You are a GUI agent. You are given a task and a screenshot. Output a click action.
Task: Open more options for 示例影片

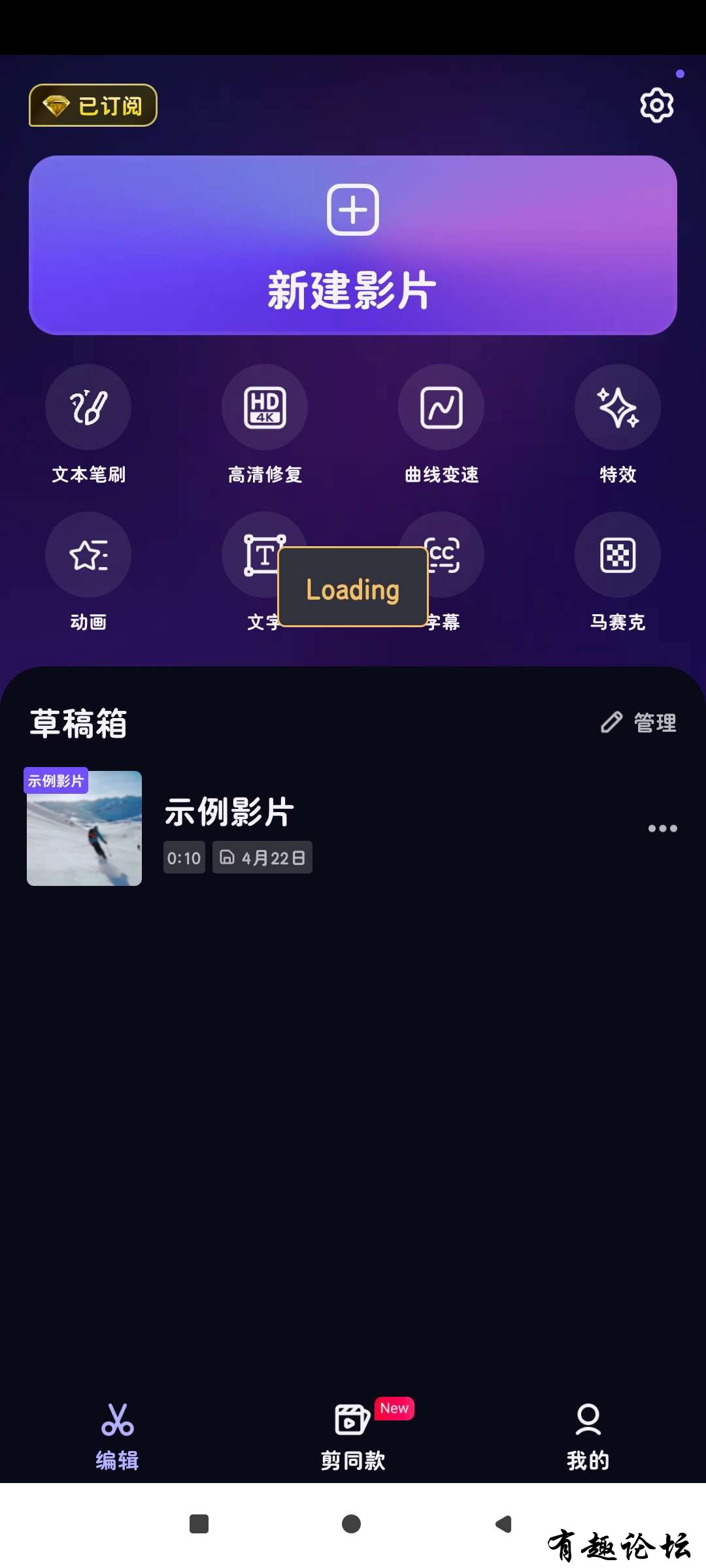[x=662, y=828]
